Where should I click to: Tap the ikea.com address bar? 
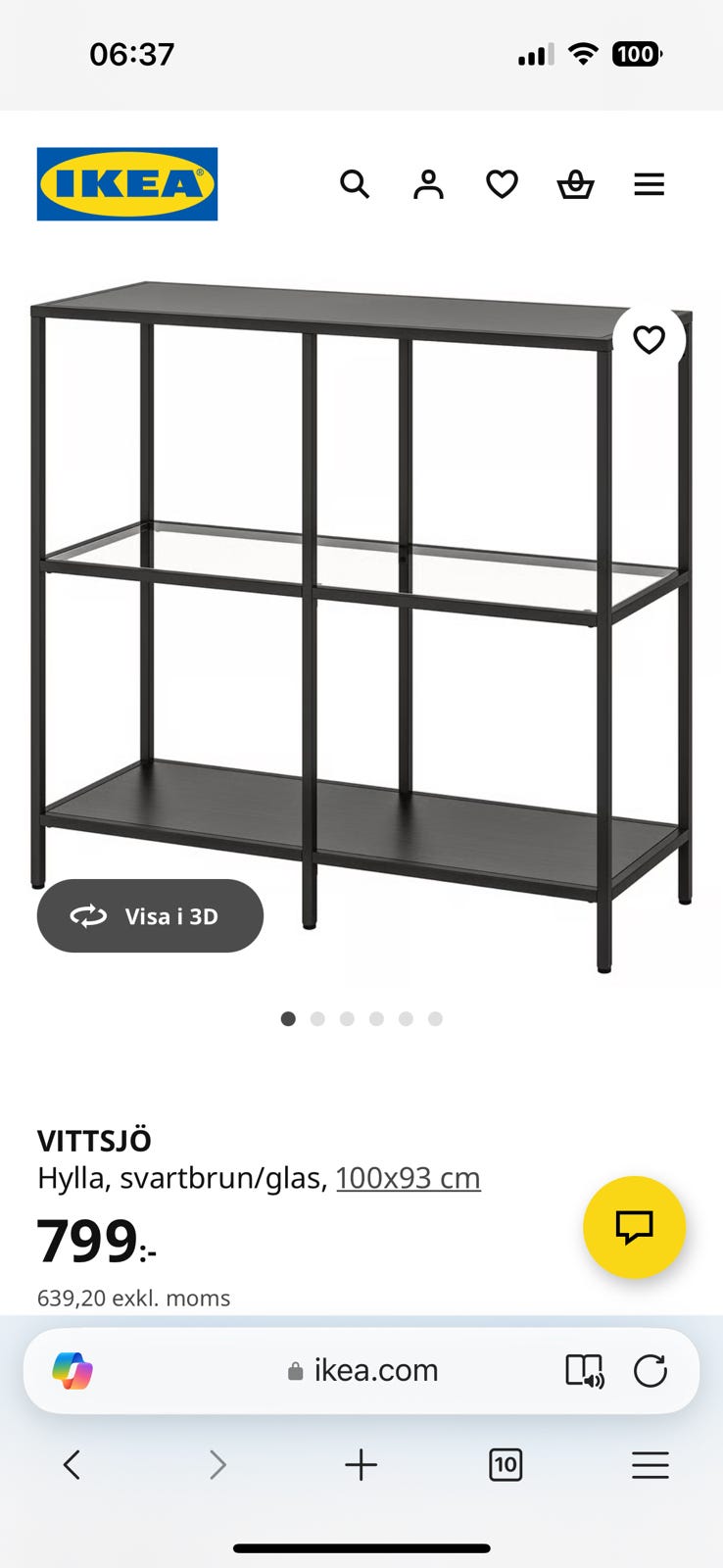[x=361, y=1370]
